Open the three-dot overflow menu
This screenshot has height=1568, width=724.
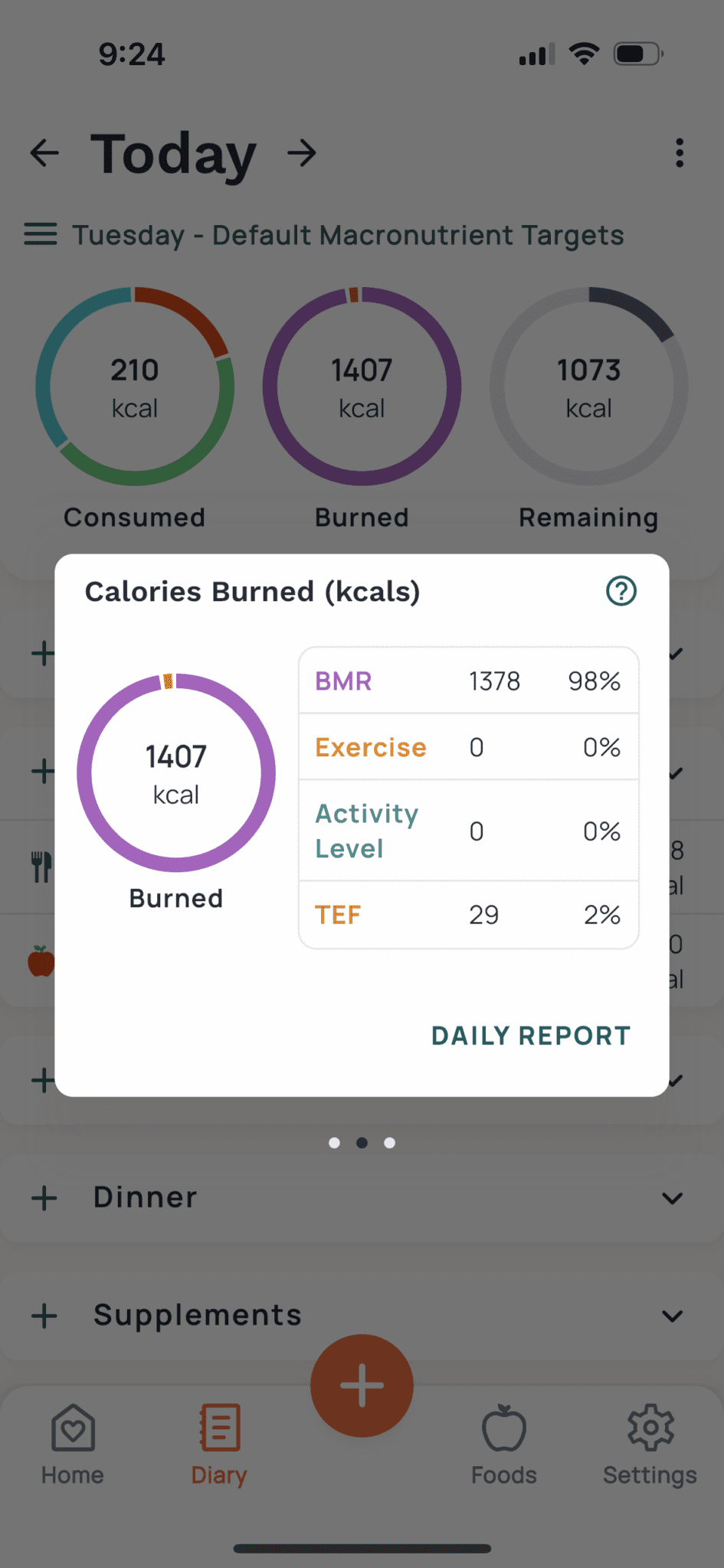coord(679,153)
